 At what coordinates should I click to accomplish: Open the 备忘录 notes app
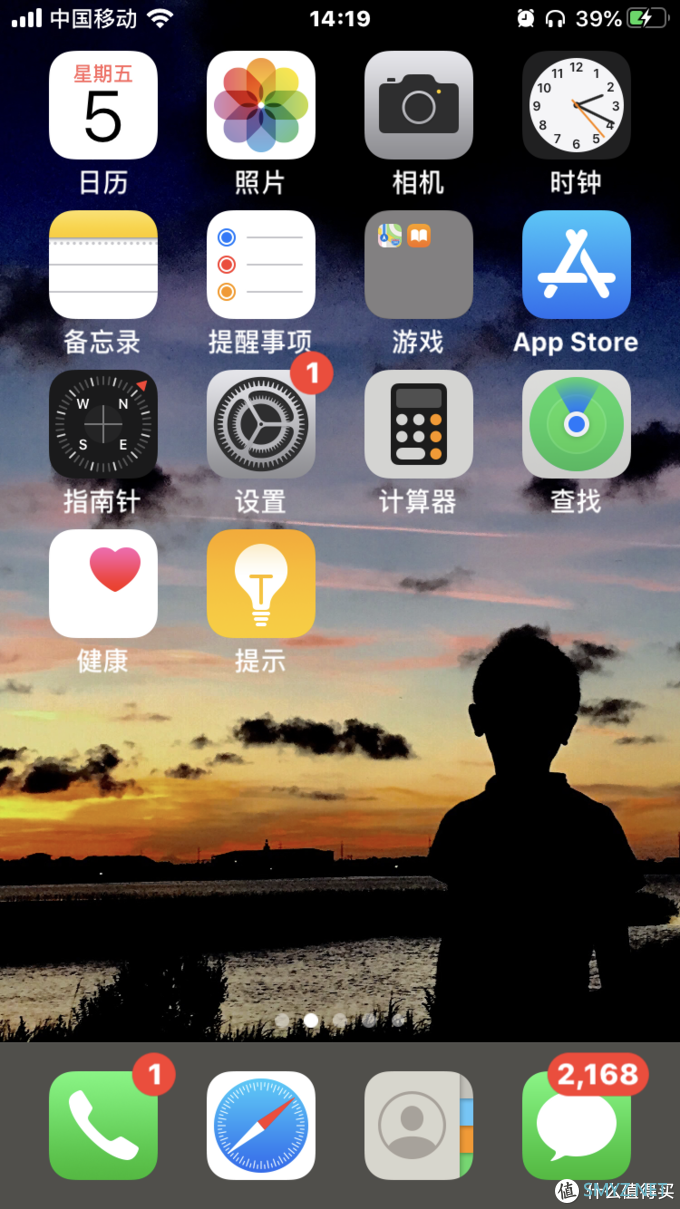pos(103,265)
